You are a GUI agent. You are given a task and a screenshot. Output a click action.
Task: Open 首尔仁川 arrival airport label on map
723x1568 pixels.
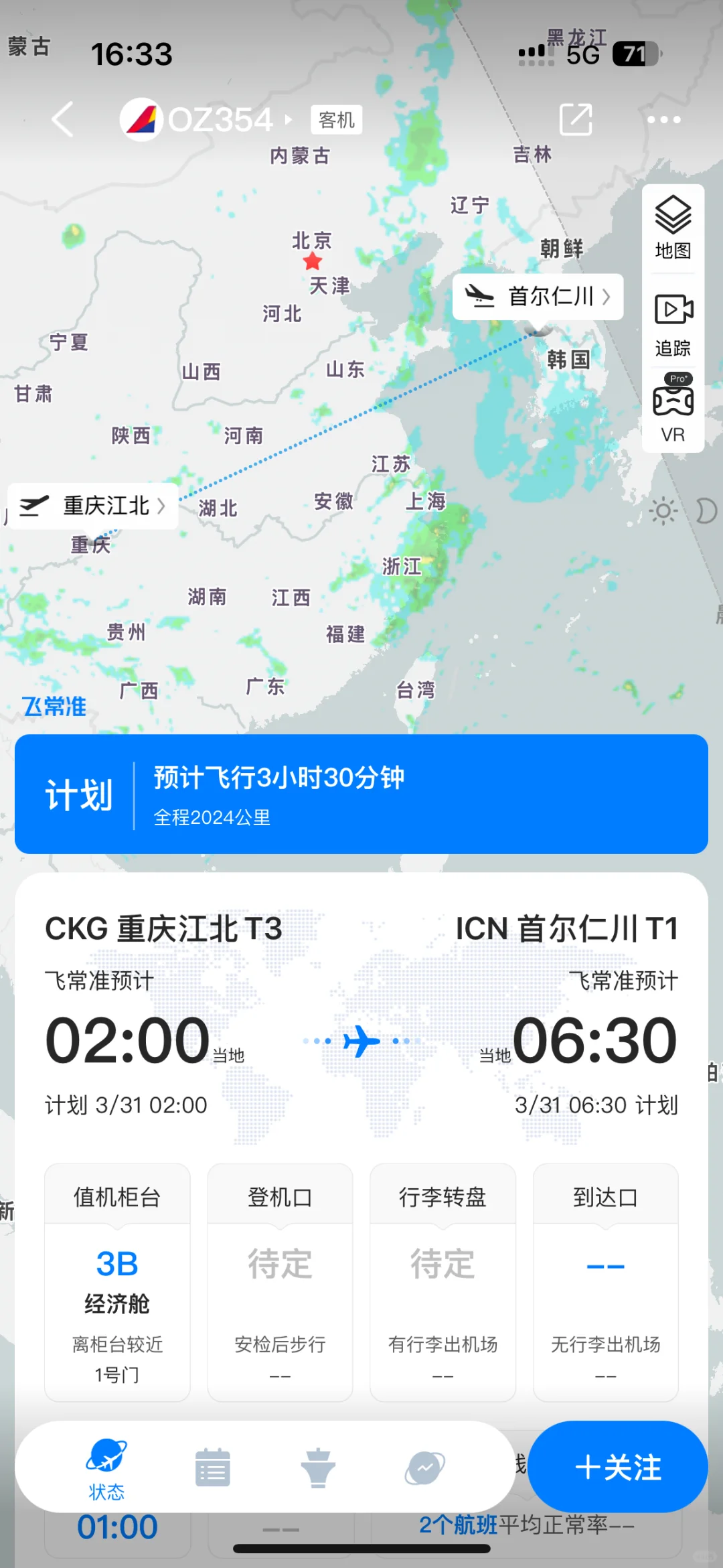click(x=538, y=296)
